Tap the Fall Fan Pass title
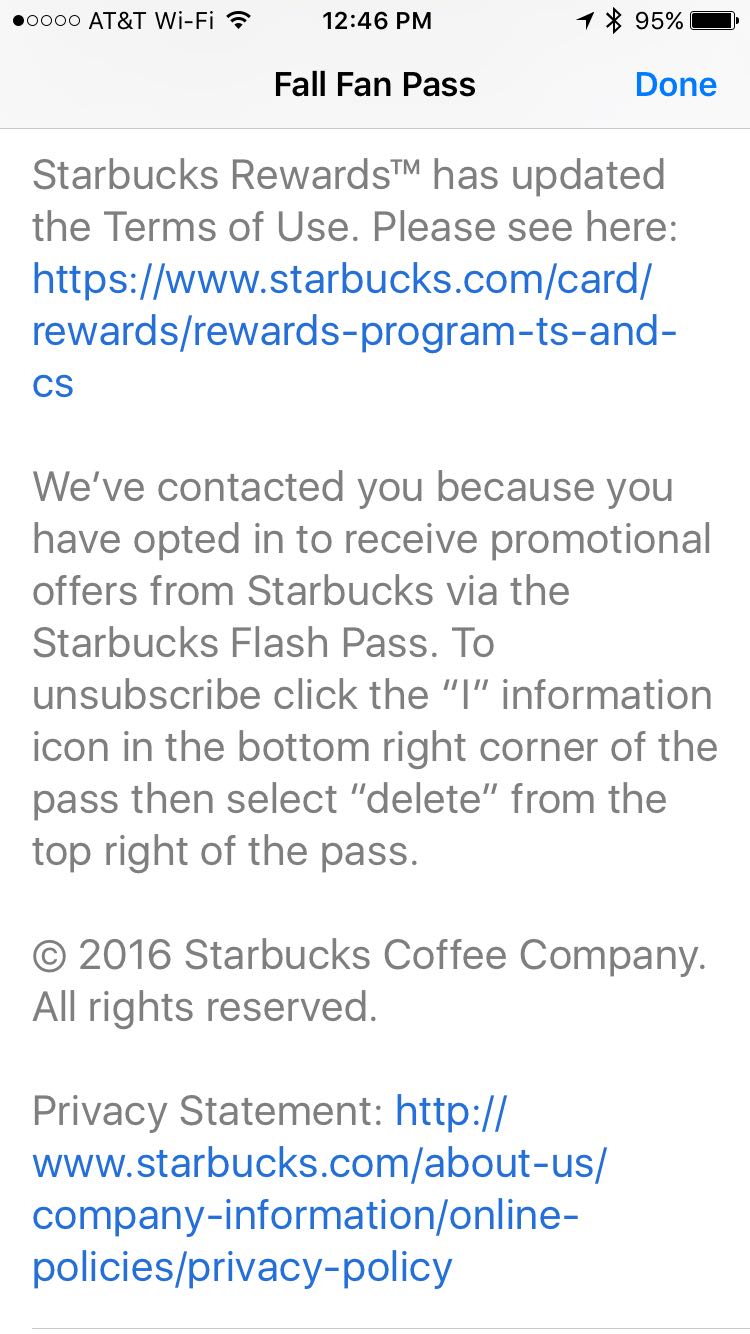This screenshot has width=750, height=1334. click(x=374, y=84)
